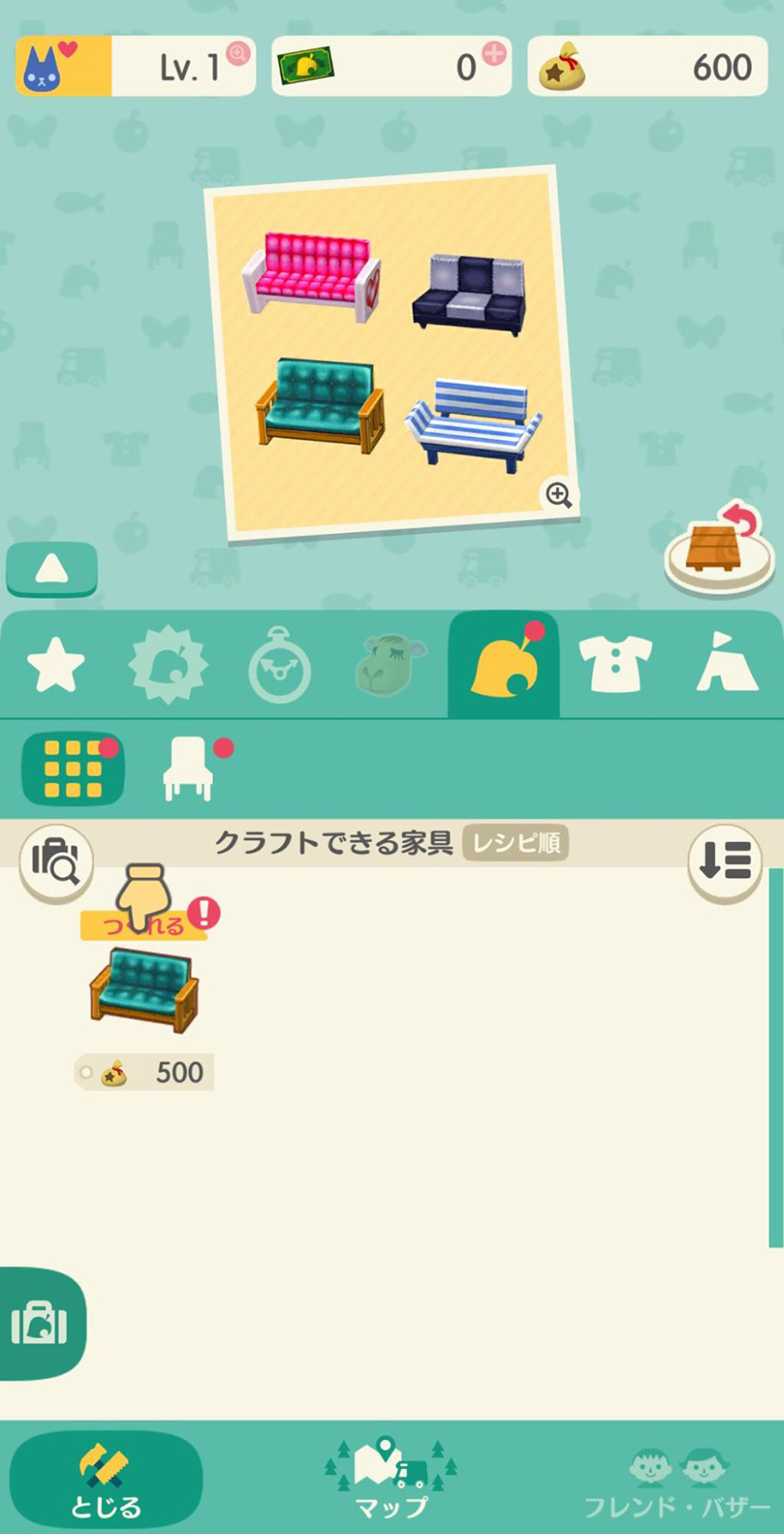Image resolution: width=784 pixels, height=1534 pixels.
Task: Select the leaf furniture crafting tab
Action: pyautogui.click(x=504, y=664)
